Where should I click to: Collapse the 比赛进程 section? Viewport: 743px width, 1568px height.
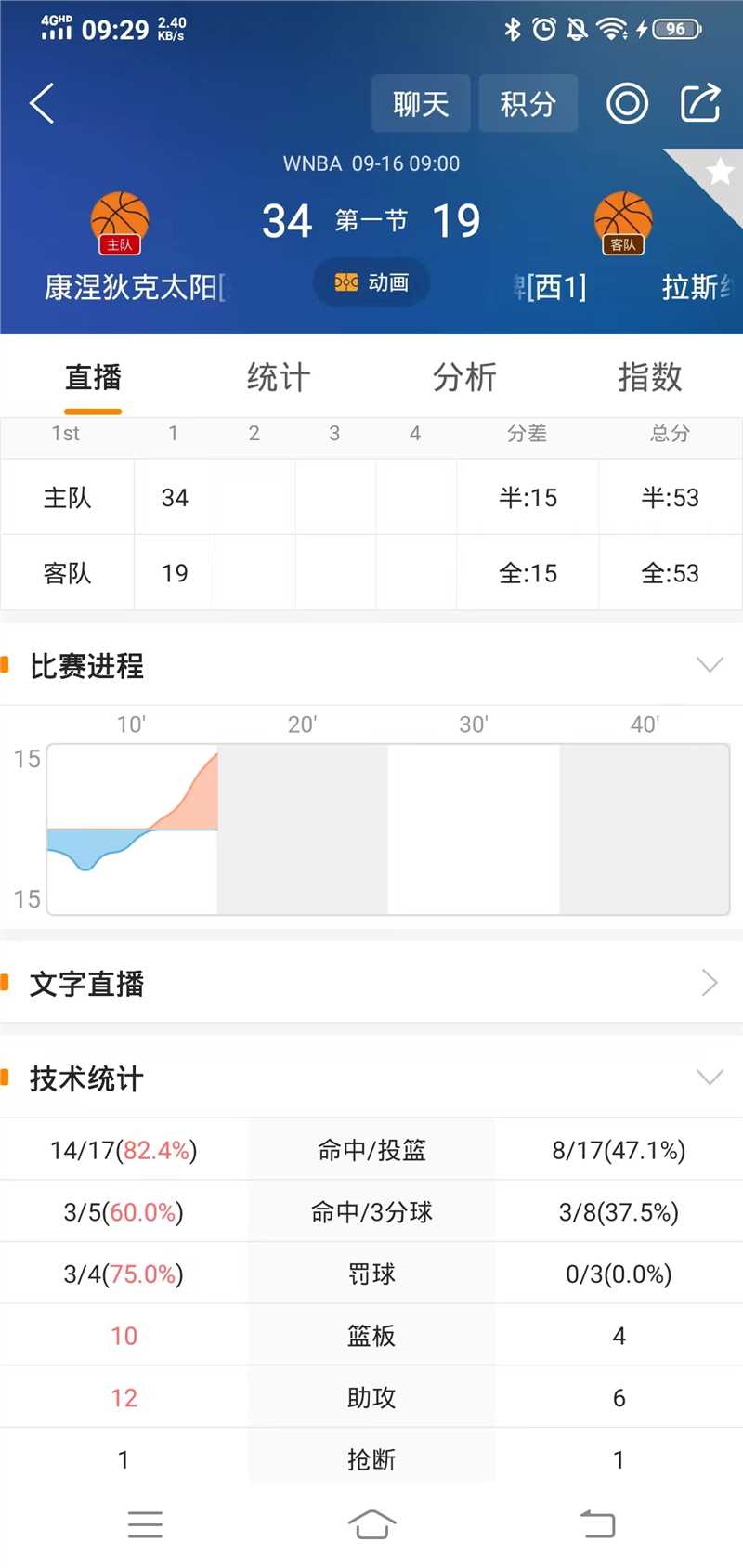tap(710, 665)
